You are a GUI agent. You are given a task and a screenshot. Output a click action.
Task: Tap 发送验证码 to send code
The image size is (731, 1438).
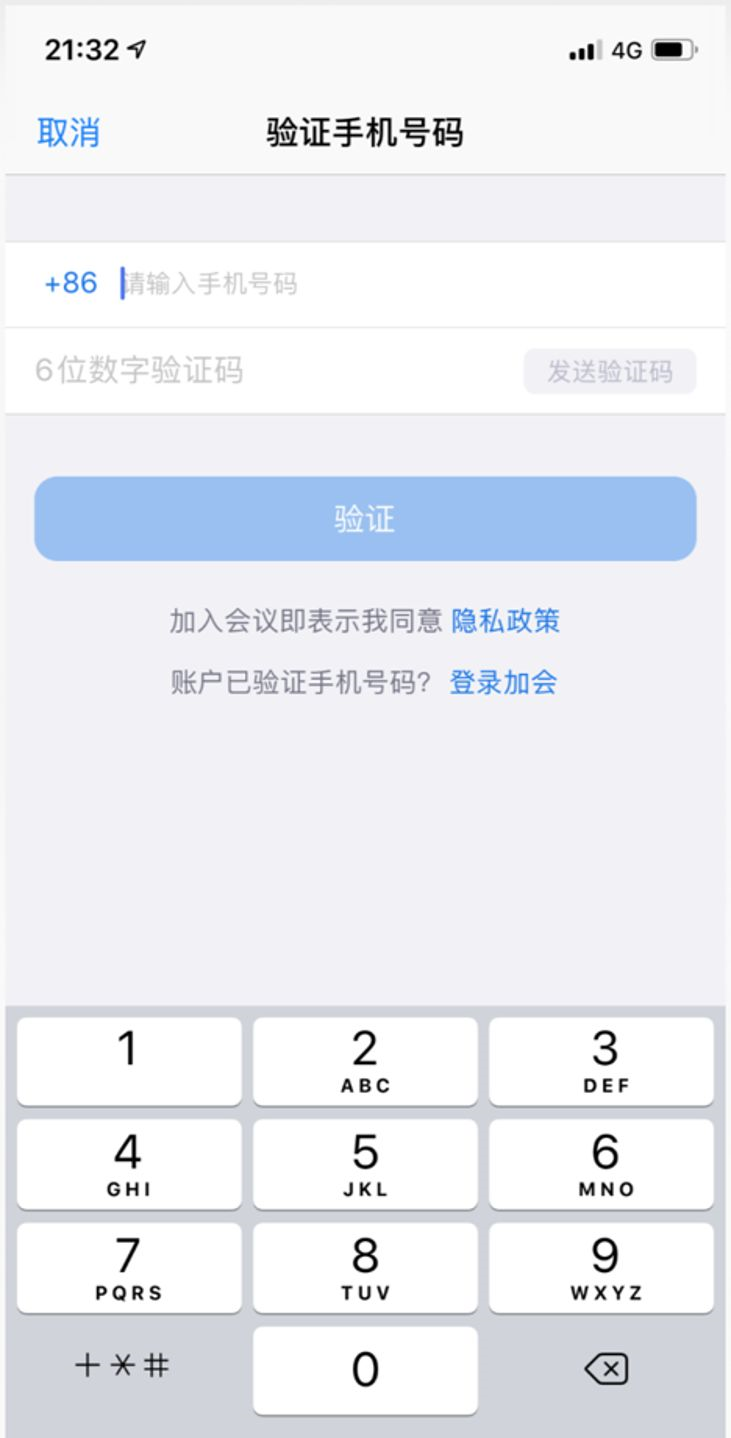[610, 372]
